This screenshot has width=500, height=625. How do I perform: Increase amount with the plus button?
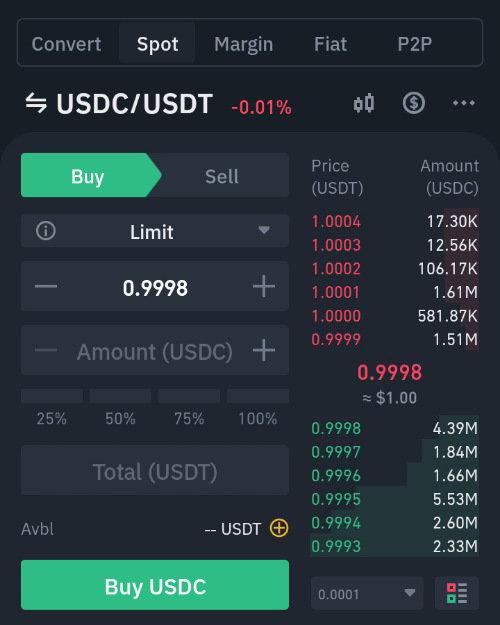[x=264, y=350]
